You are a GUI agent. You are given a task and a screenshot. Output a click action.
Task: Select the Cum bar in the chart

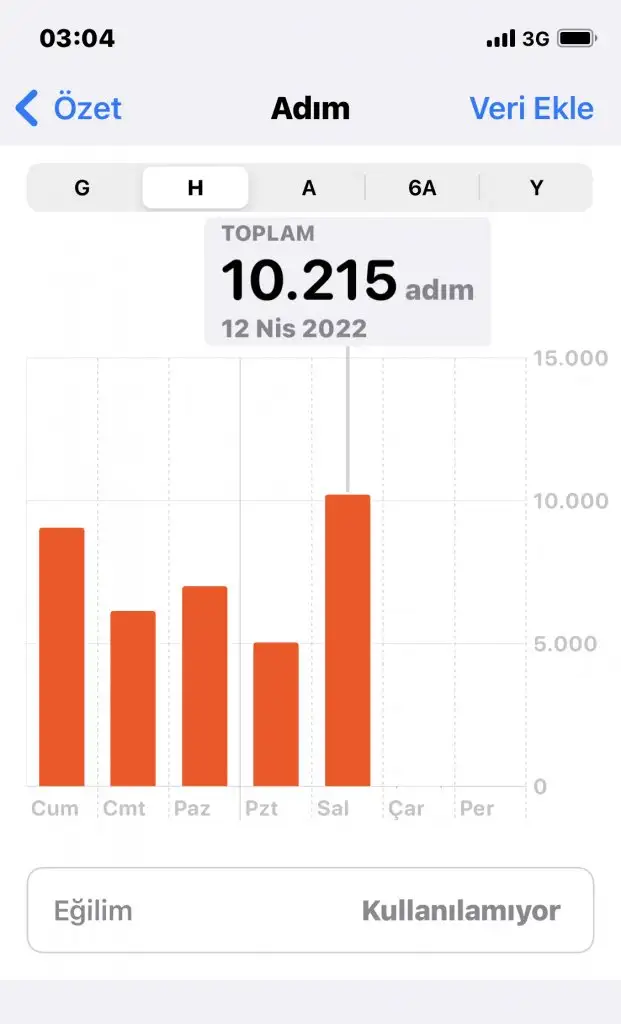coord(61,656)
